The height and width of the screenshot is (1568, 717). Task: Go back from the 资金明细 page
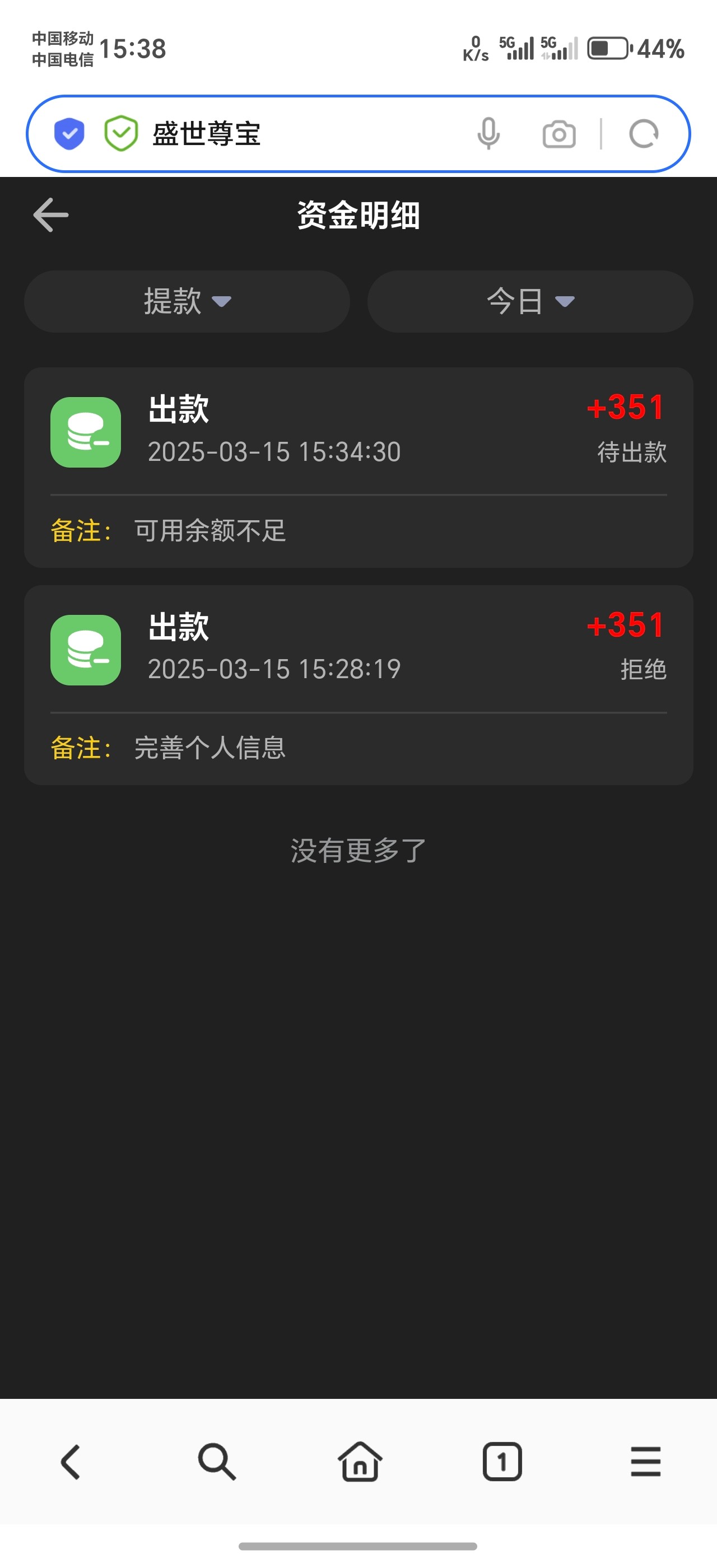(50, 215)
